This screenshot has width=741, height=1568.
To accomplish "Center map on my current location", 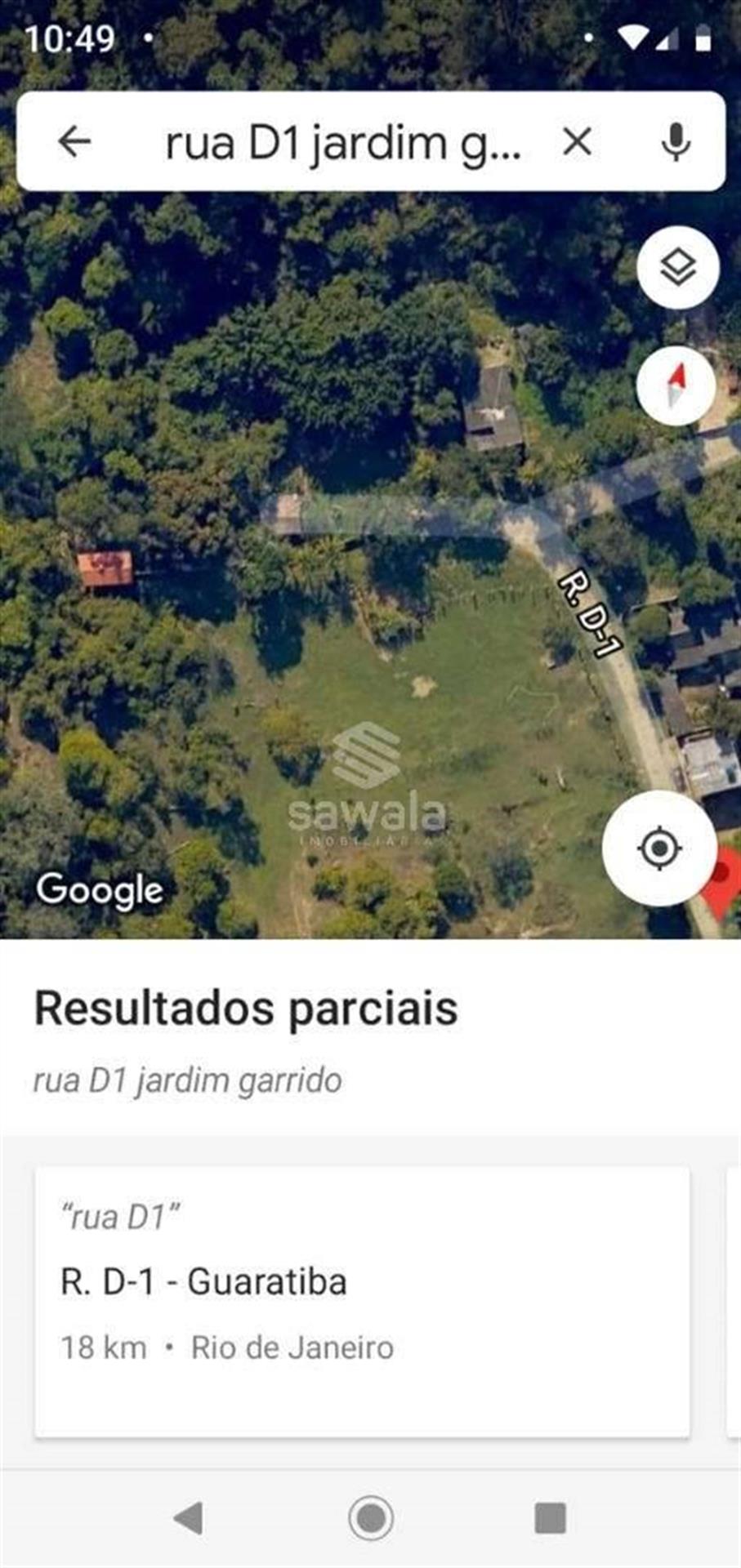I will point(659,849).
